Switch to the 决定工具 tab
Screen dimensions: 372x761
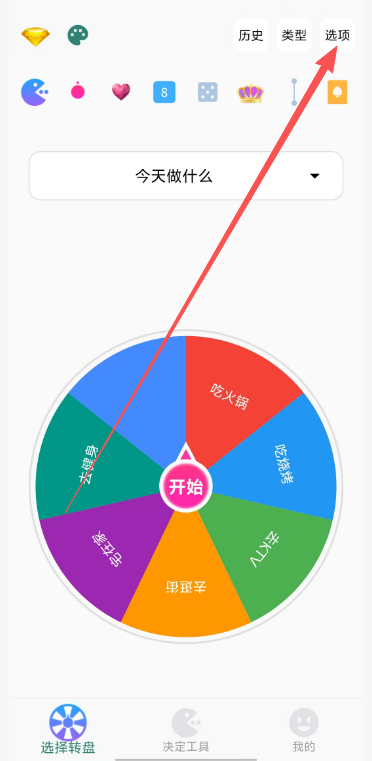(x=186, y=729)
